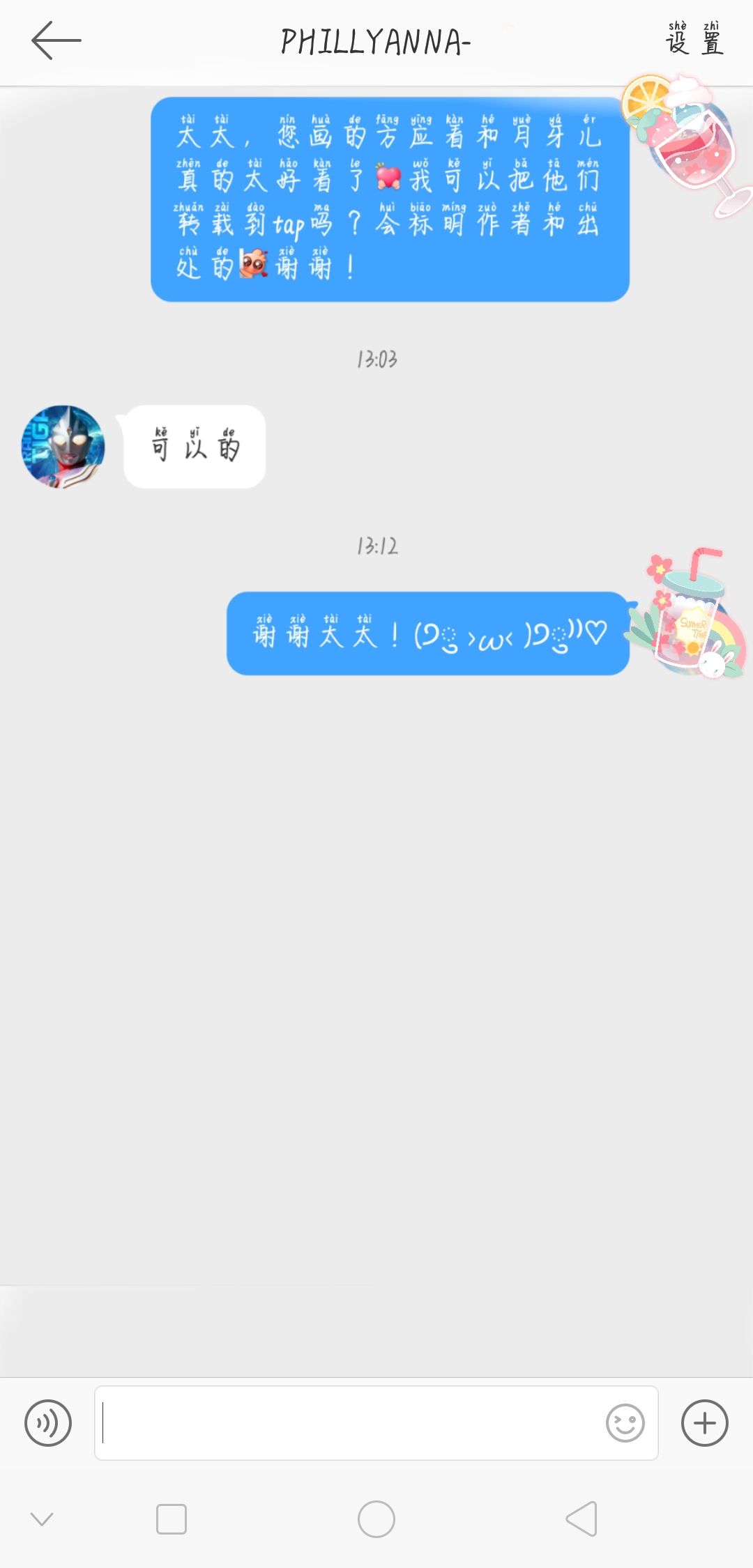Screen dimensions: 753x1568
Task: Open the plus attachment menu
Action: pos(704,1422)
